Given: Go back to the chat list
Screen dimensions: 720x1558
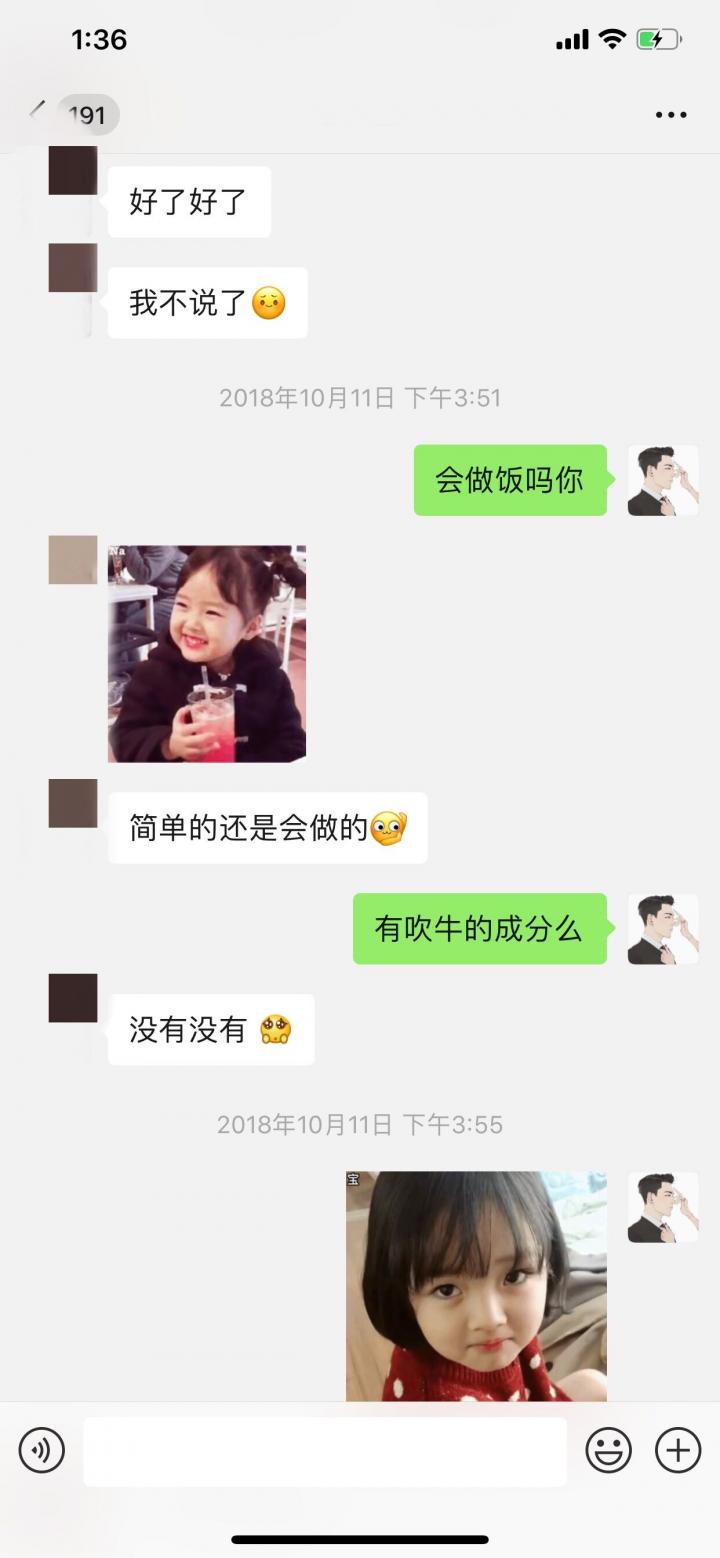Looking at the screenshot, I should pyautogui.click(x=40, y=112).
